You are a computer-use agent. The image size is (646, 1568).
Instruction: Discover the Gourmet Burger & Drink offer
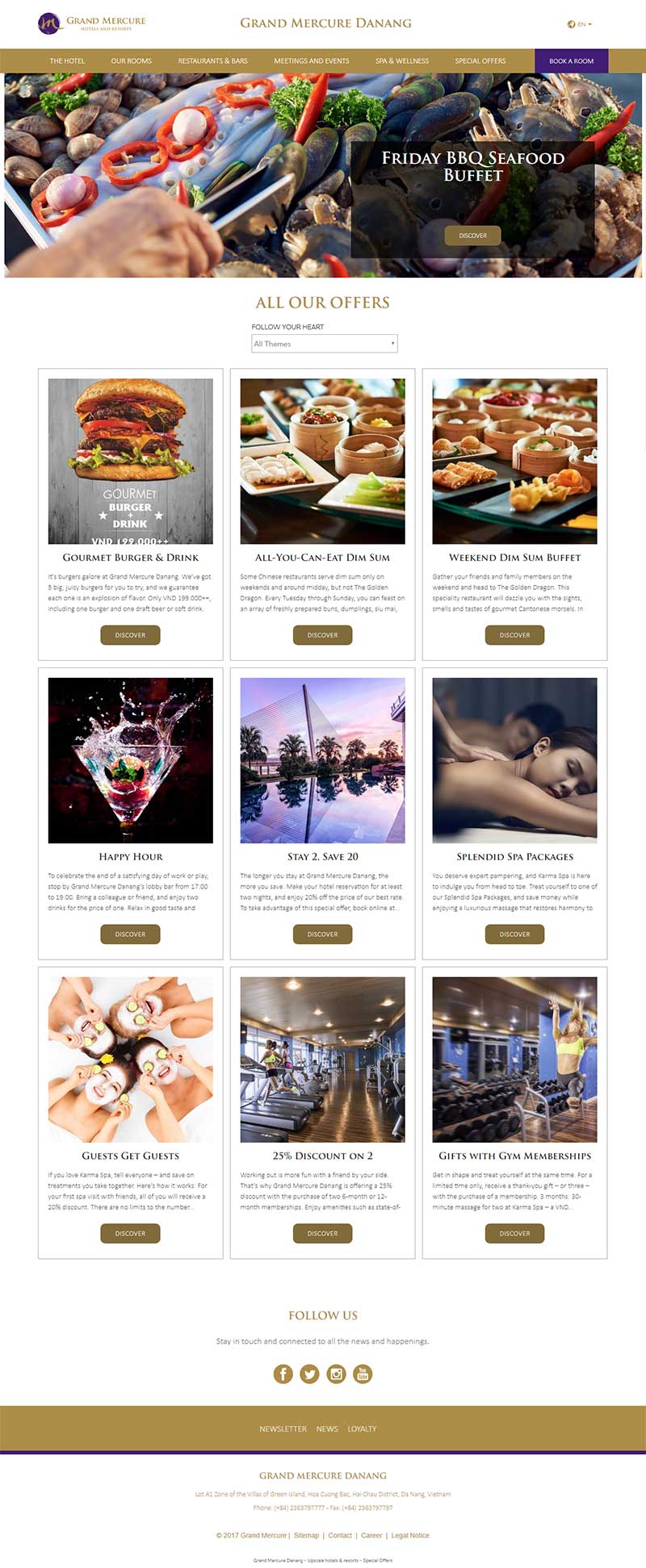point(130,635)
